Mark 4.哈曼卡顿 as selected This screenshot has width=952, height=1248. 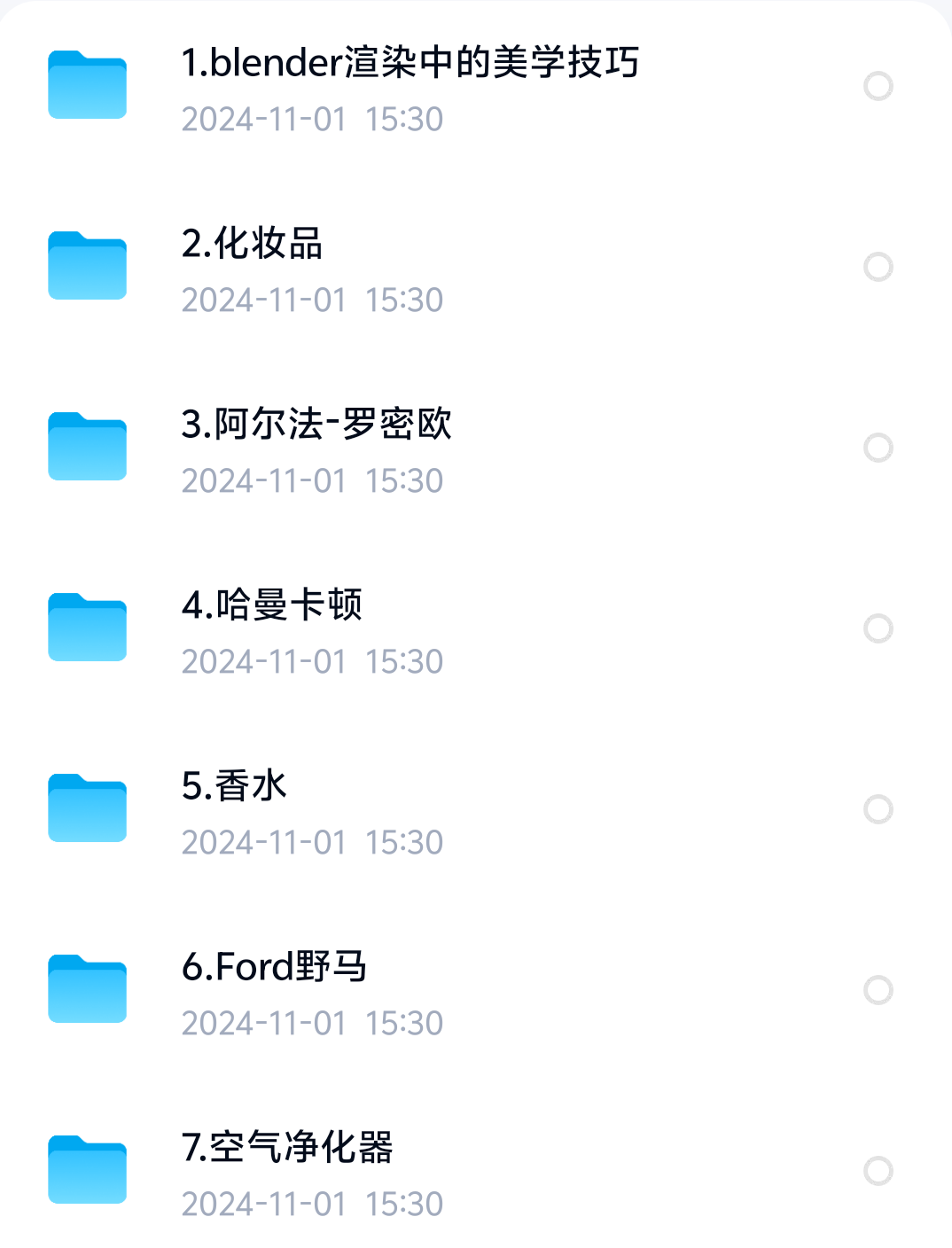tap(878, 628)
